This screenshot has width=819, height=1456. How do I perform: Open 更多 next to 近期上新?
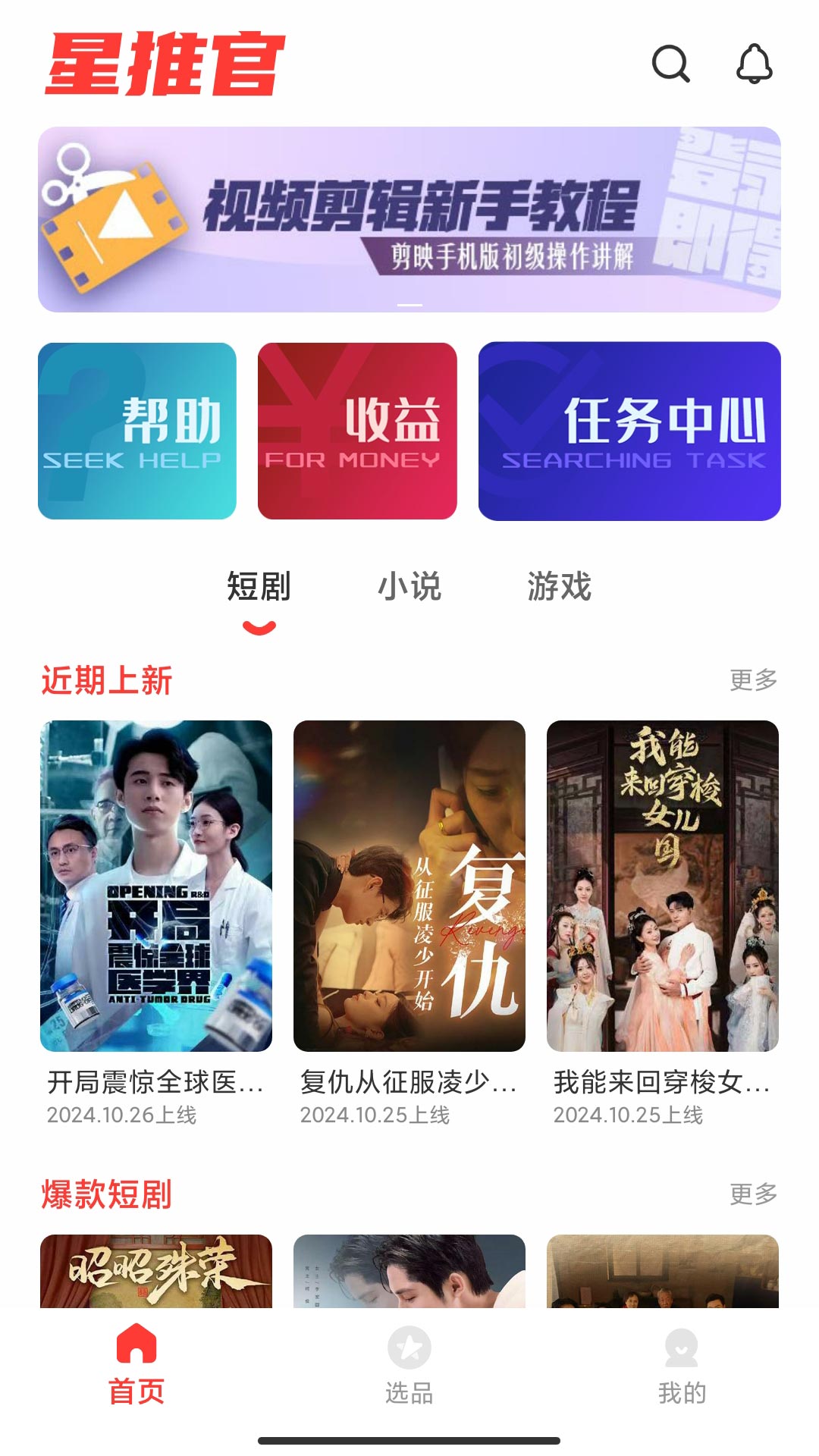(x=755, y=681)
